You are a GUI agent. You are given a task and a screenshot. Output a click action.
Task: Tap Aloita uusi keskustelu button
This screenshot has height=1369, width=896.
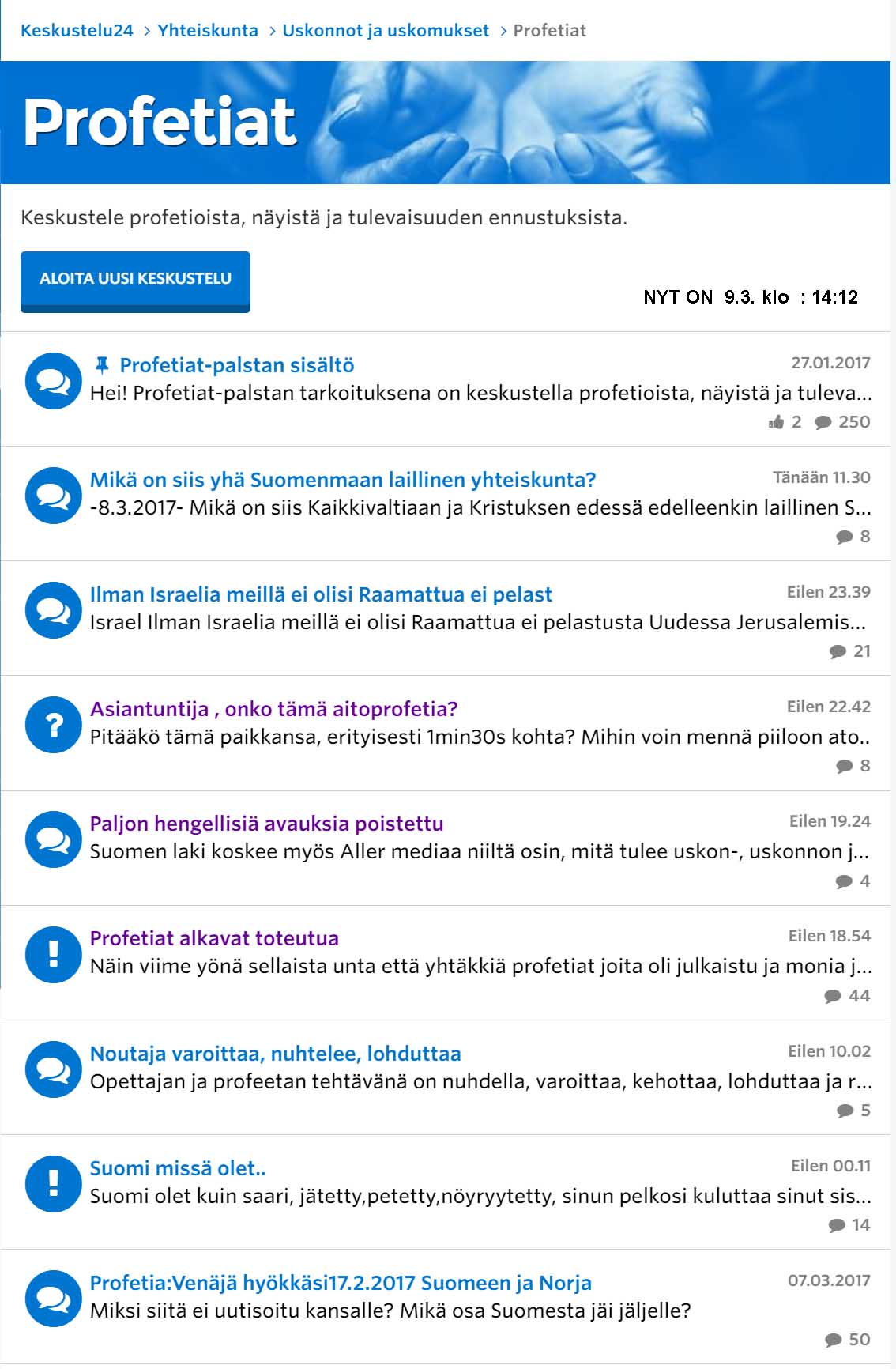pyautogui.click(x=135, y=279)
